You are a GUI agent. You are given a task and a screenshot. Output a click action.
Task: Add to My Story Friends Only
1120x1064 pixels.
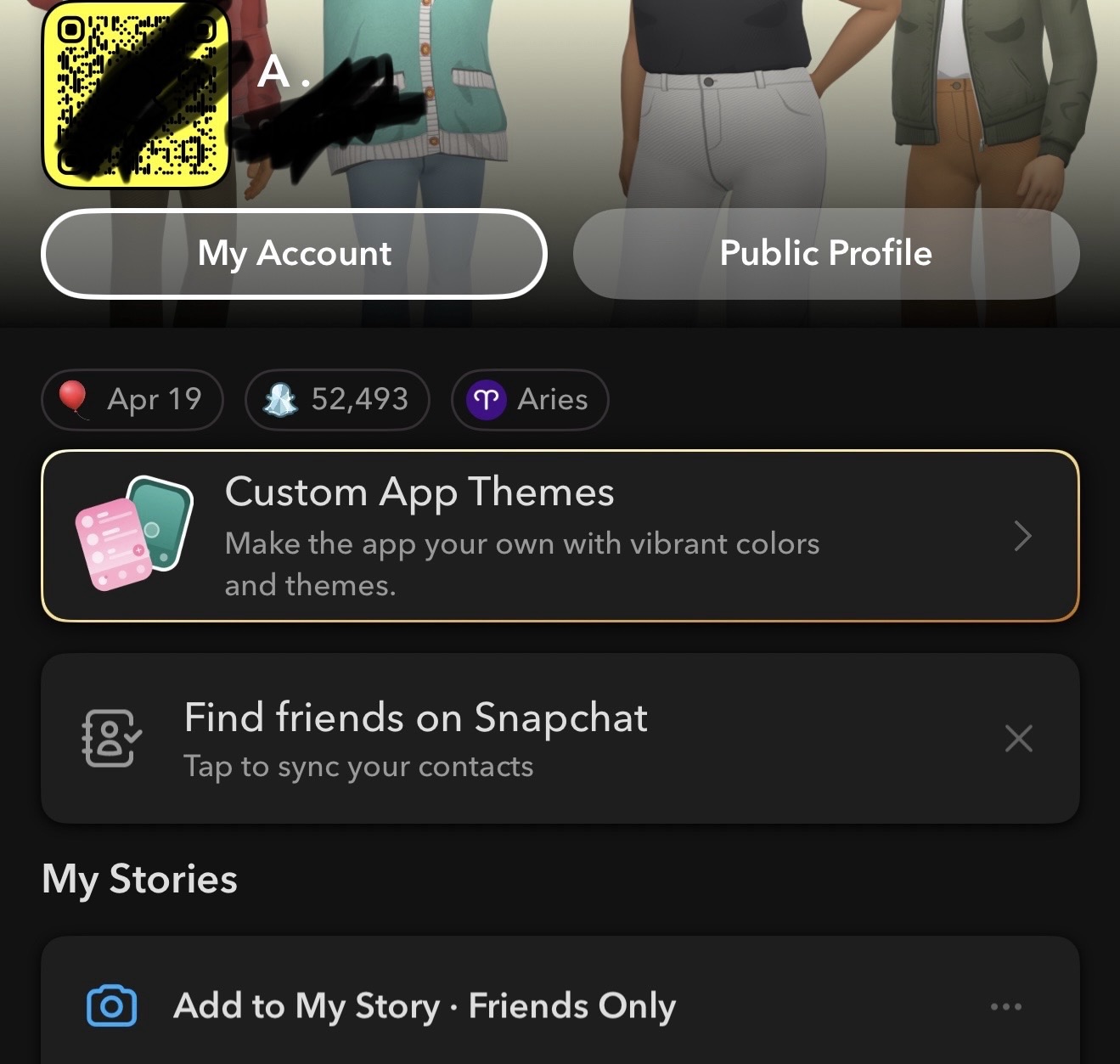coord(425,1006)
